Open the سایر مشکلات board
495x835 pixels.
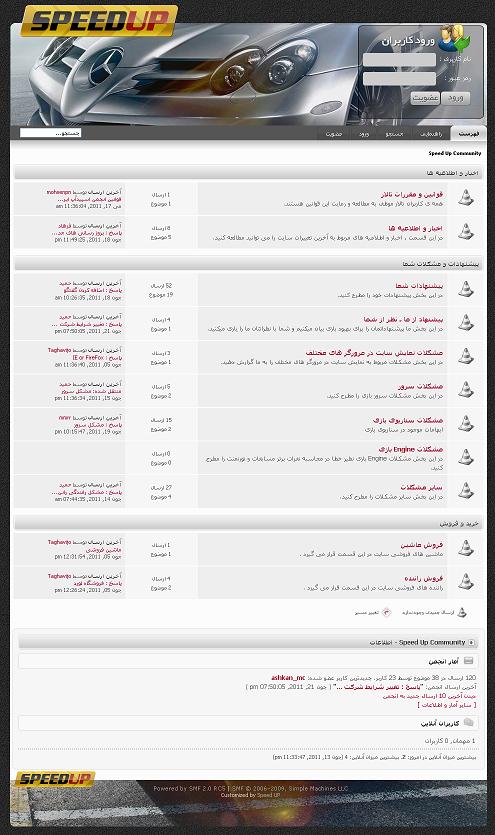click(x=422, y=487)
